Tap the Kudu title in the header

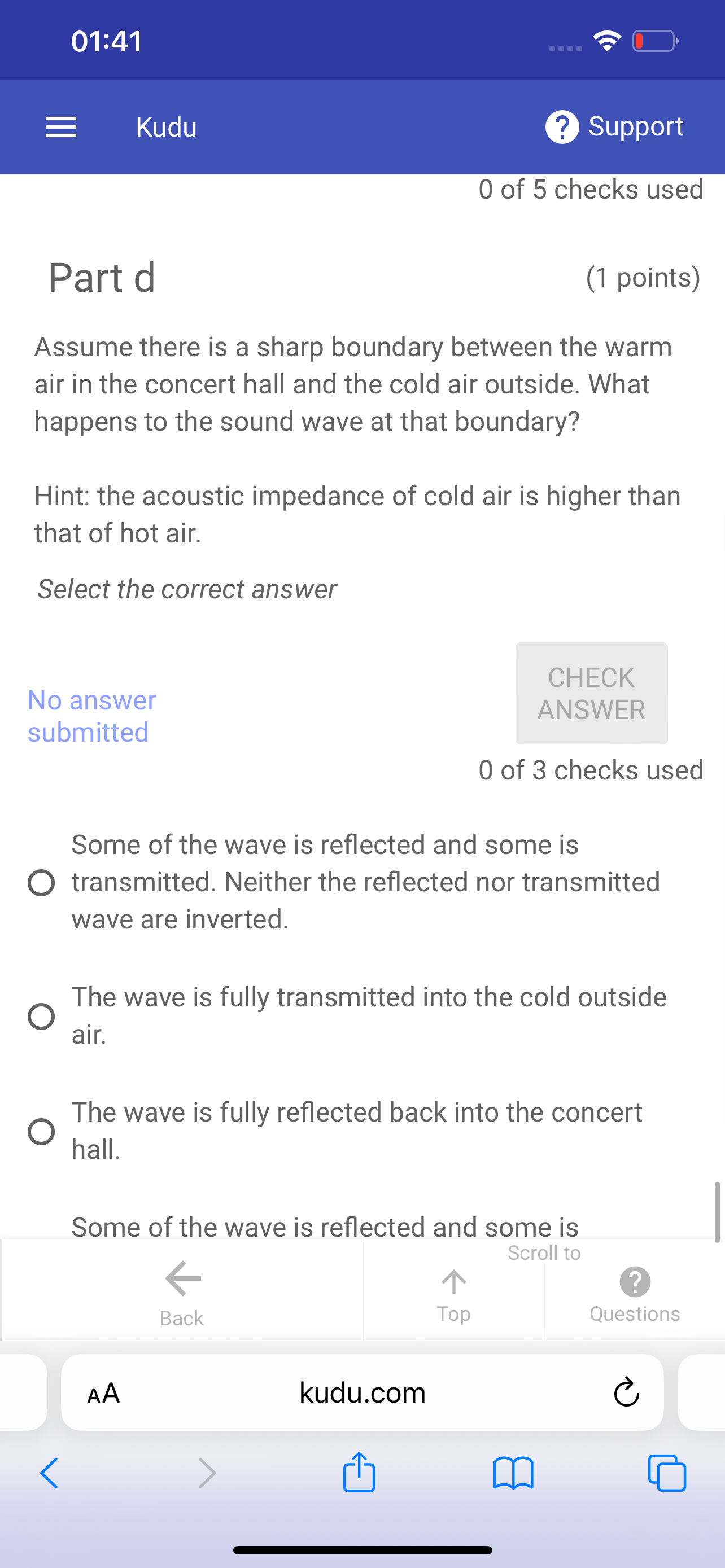coord(165,126)
